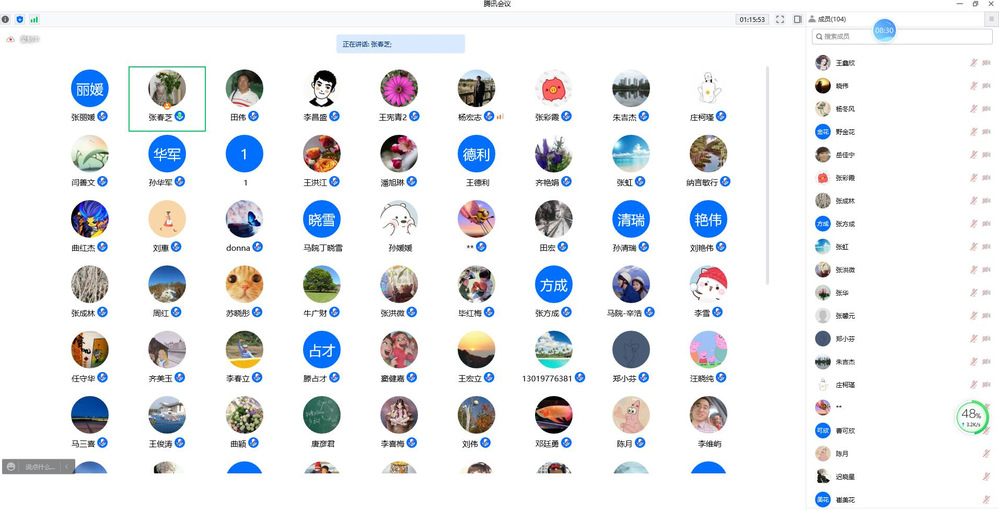Minimize the meeting window
This screenshot has height=511, width=999.
tap(959, 4)
